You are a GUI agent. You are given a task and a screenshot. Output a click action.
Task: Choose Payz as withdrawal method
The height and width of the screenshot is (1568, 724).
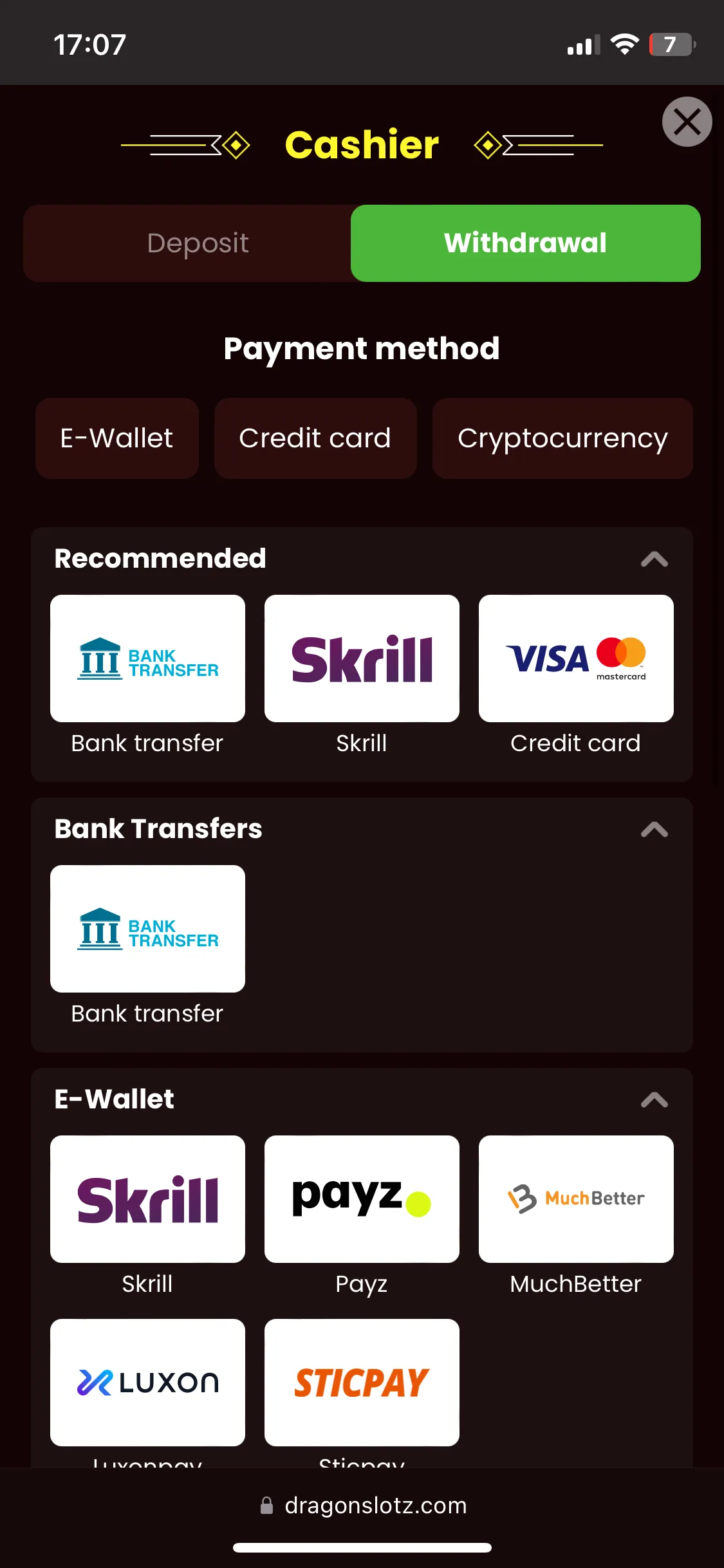point(362,1199)
